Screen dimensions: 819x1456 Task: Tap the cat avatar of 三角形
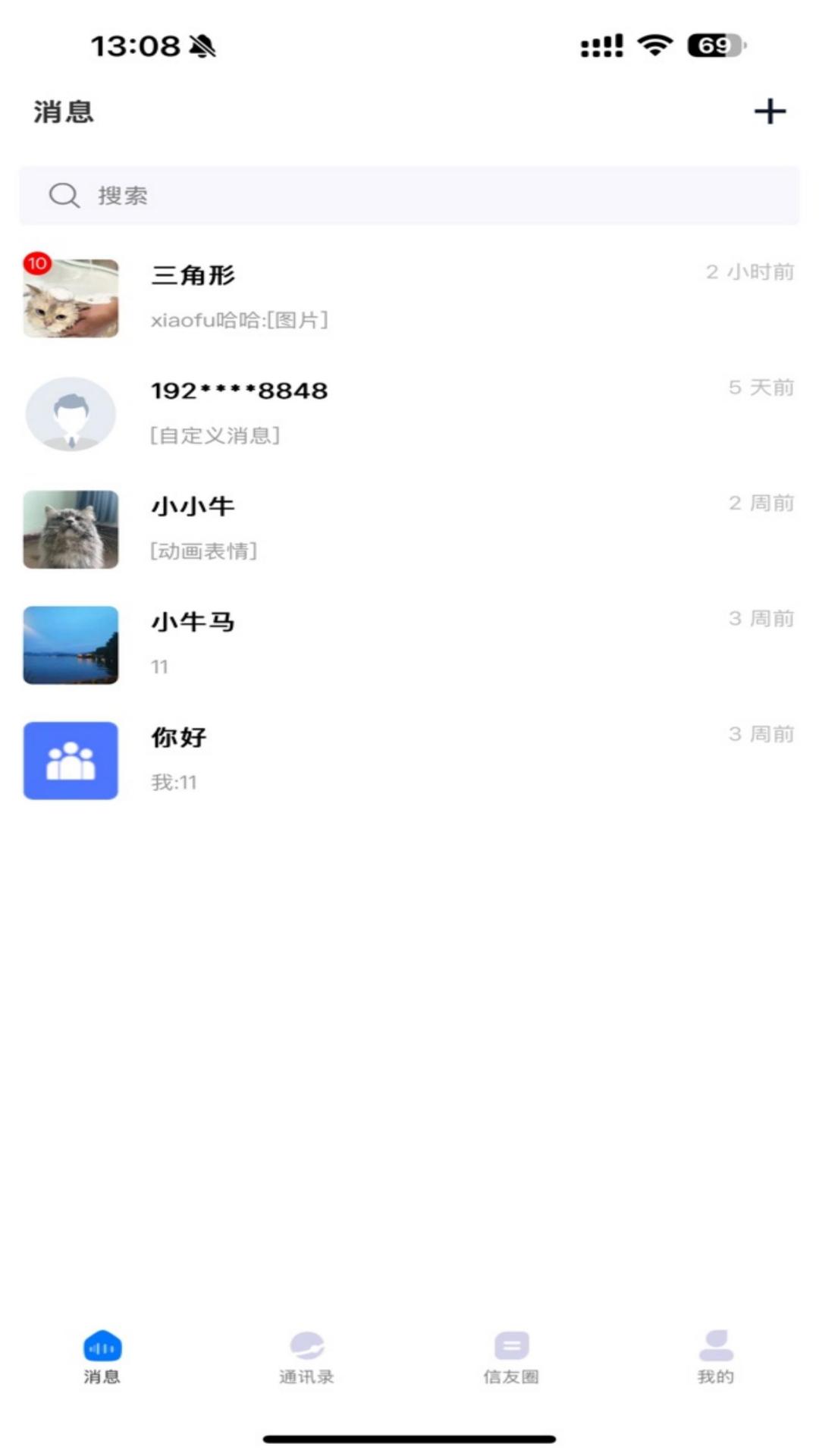71,297
